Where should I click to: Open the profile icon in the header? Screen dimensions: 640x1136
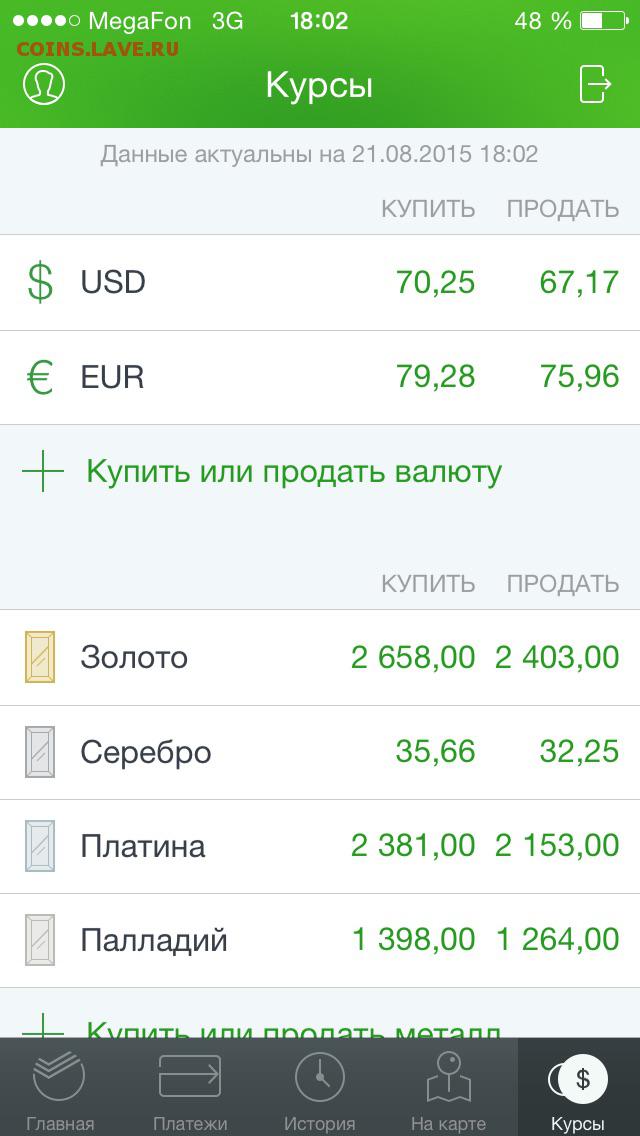pyautogui.click(x=43, y=85)
